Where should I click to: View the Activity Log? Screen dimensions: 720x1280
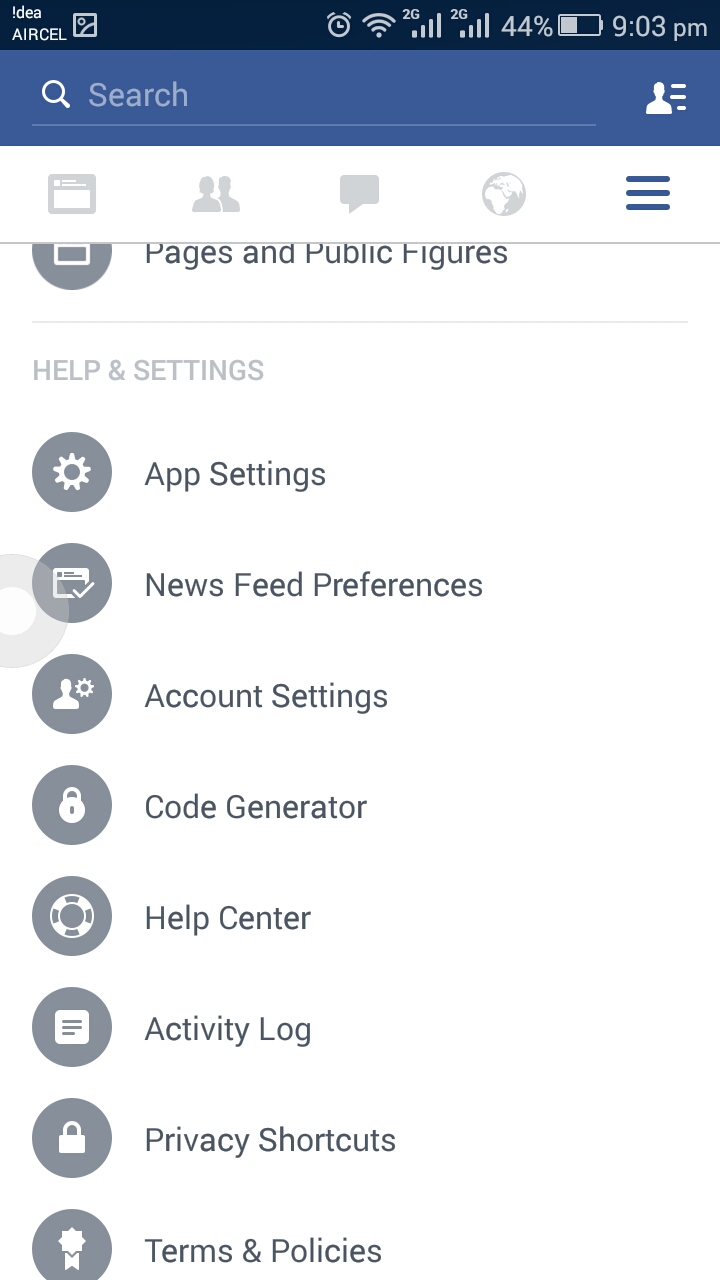(360, 1028)
